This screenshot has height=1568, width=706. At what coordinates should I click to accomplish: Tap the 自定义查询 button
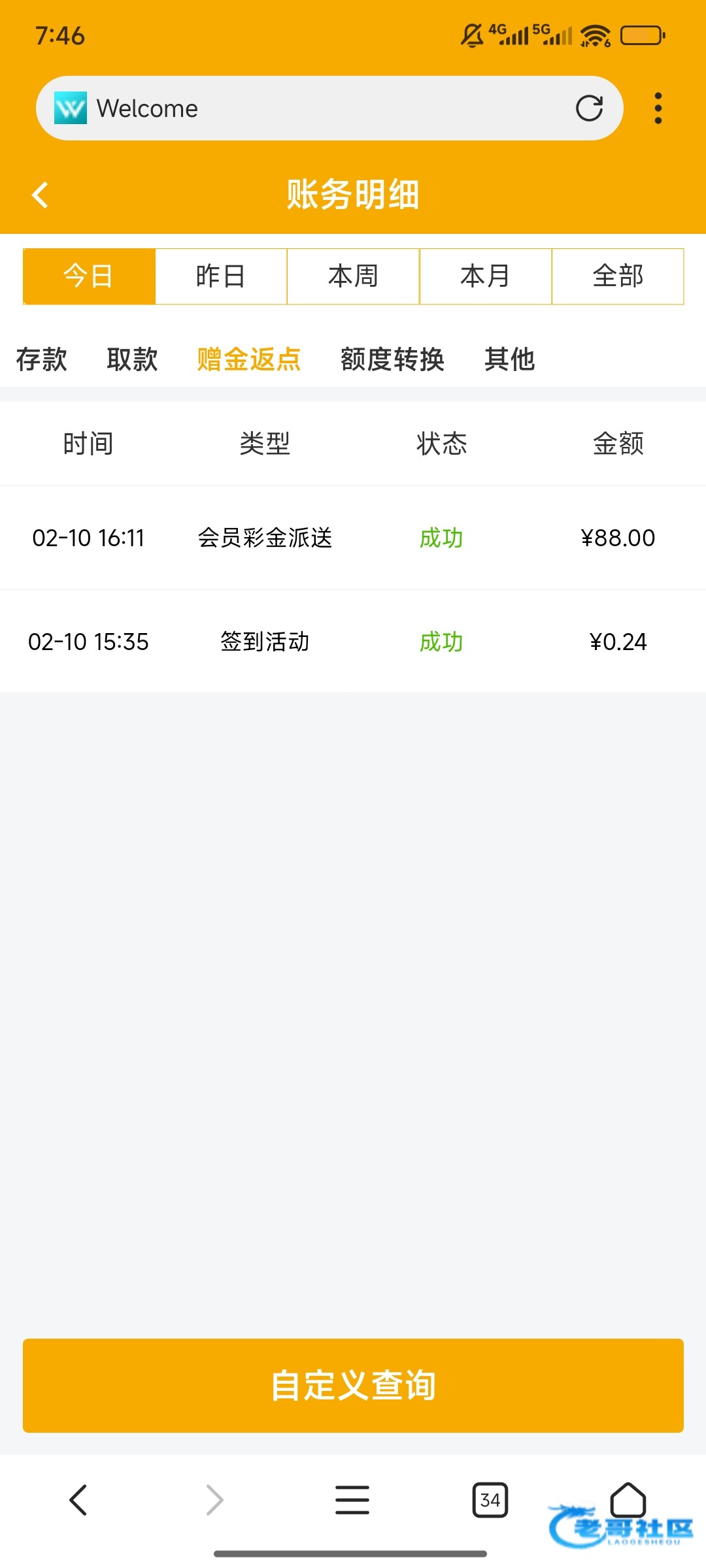tap(353, 1385)
